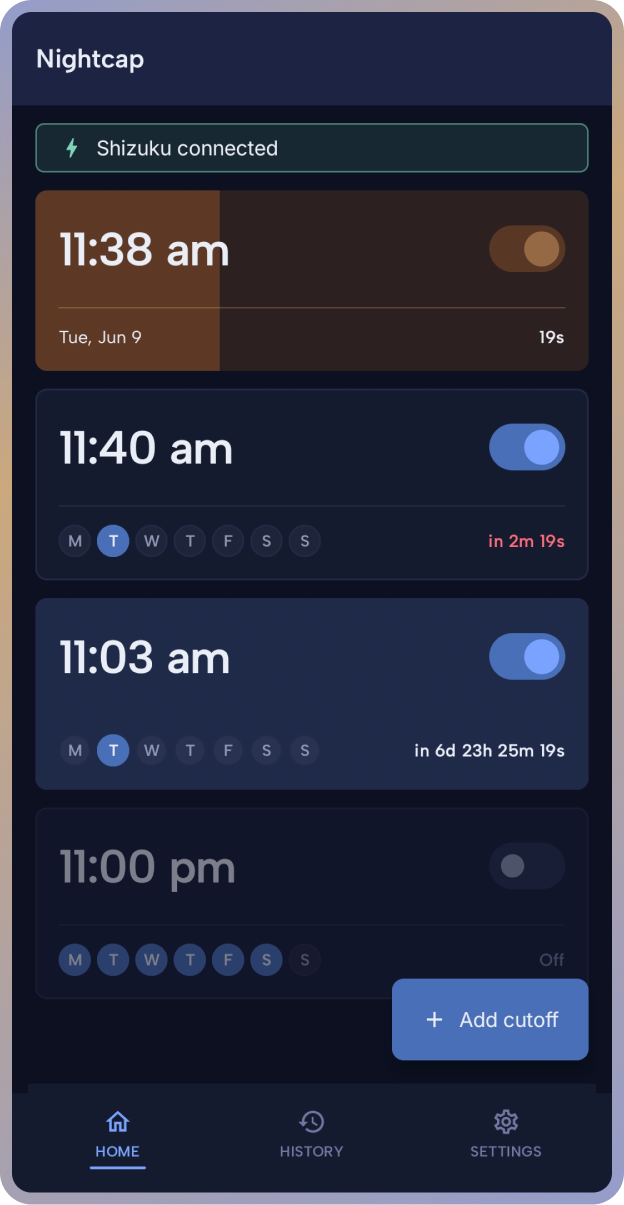
Task: Open the 11:38 am one-time cutoff card
Action: tap(312, 281)
